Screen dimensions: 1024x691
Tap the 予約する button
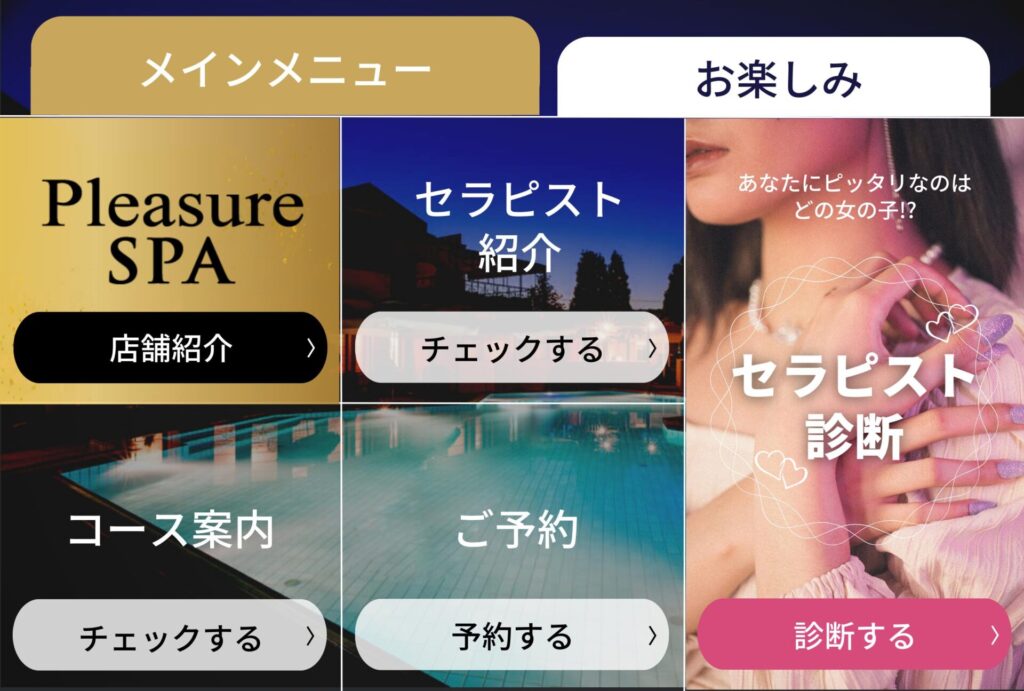512,636
